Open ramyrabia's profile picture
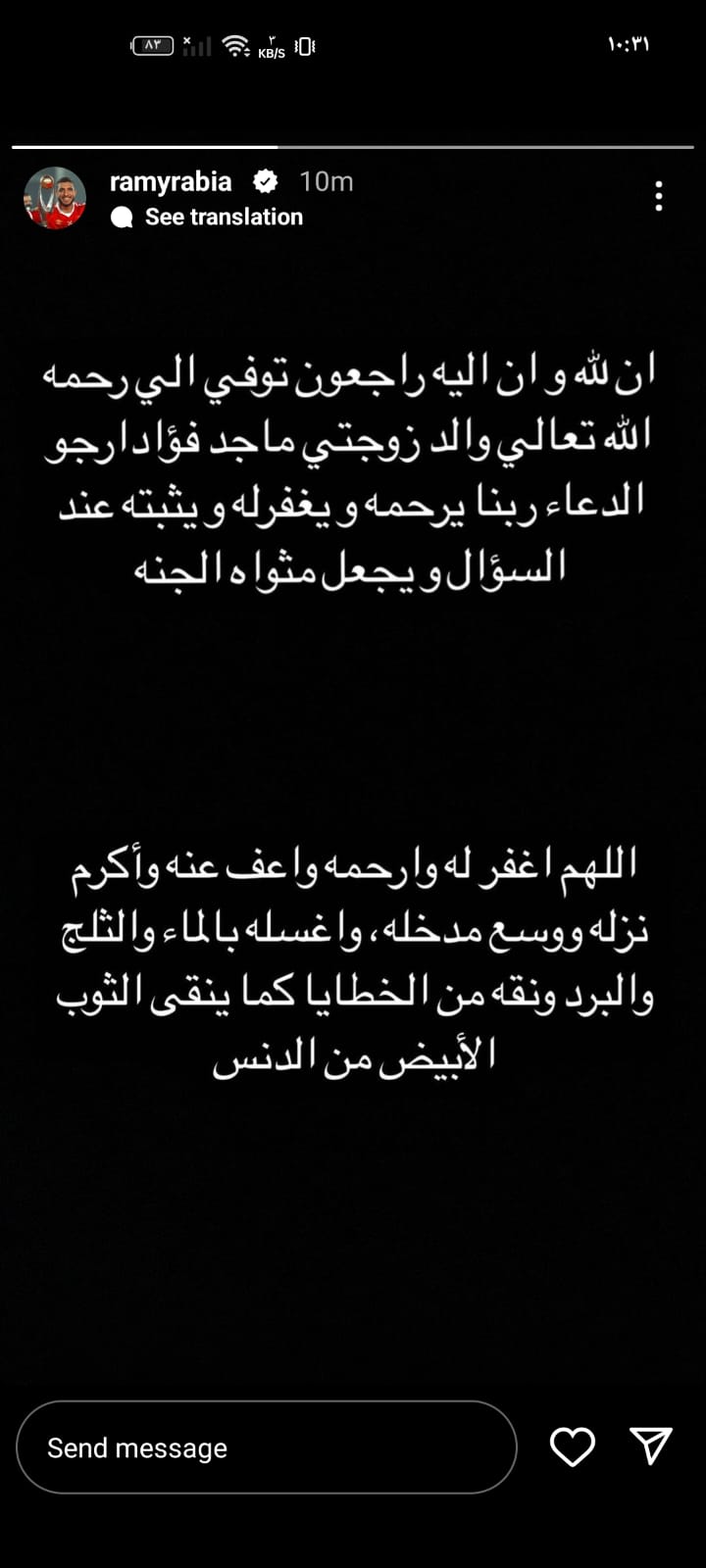The image size is (706, 1568). pyautogui.click(x=55, y=198)
